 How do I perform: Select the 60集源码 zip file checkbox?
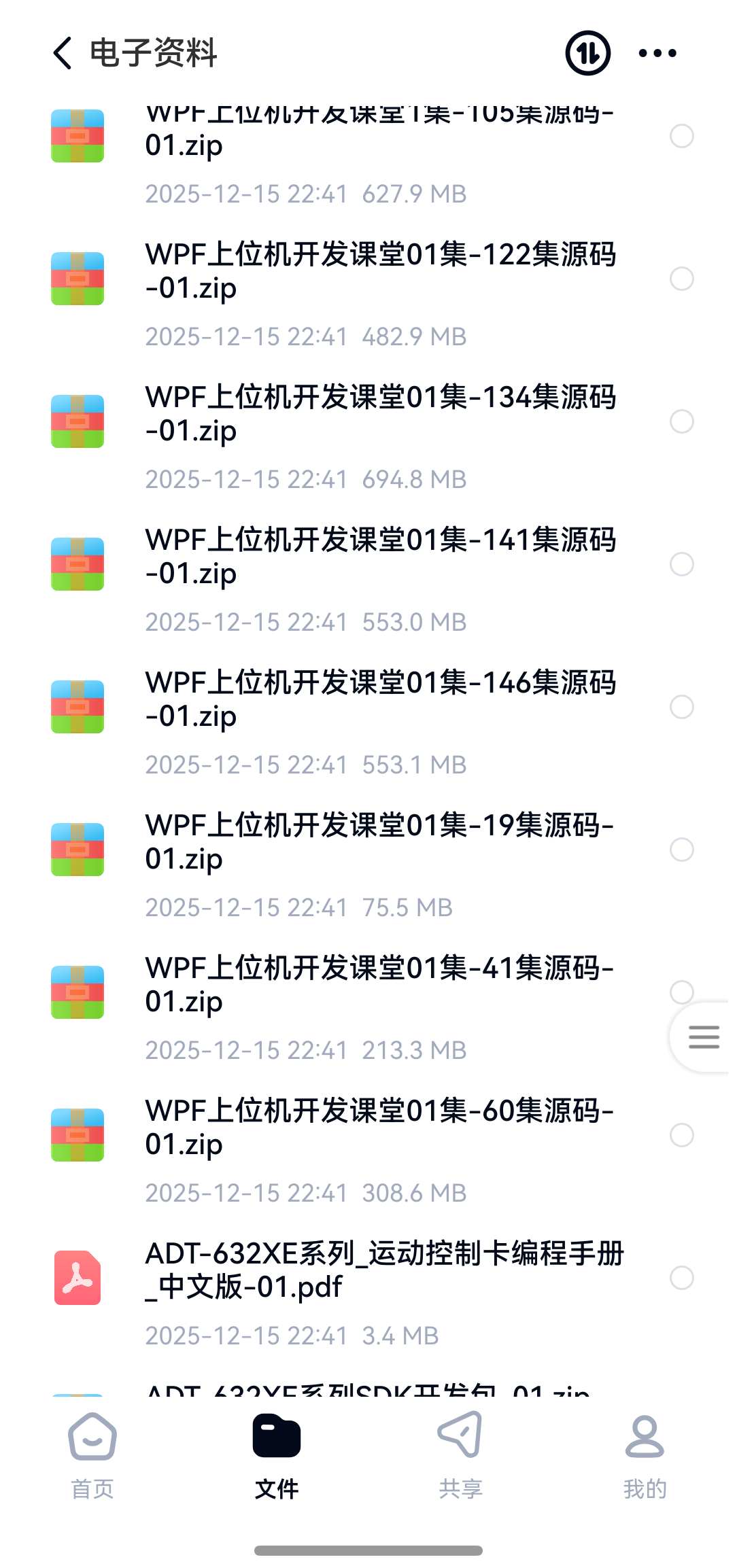pos(681,1135)
